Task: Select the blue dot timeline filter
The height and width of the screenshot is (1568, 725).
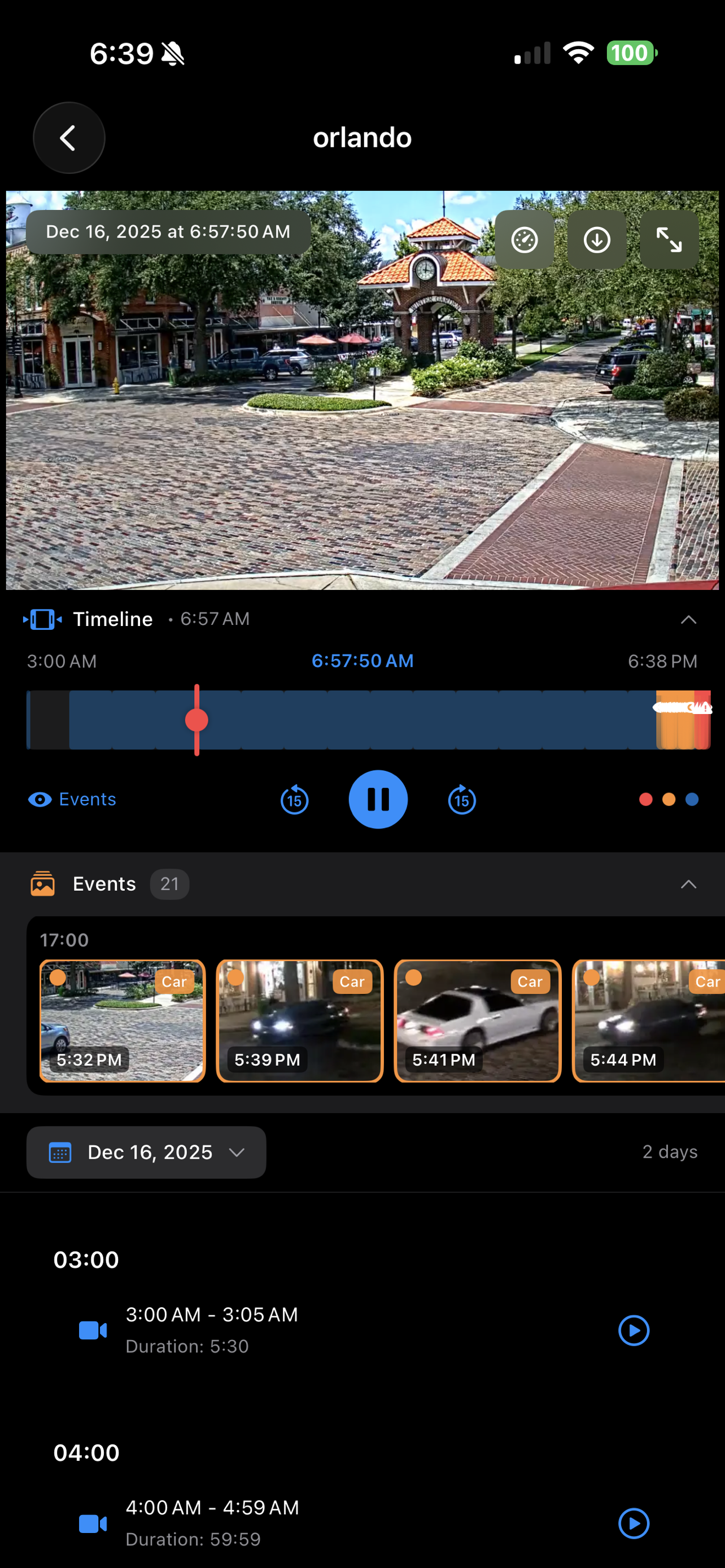Action: click(691, 799)
